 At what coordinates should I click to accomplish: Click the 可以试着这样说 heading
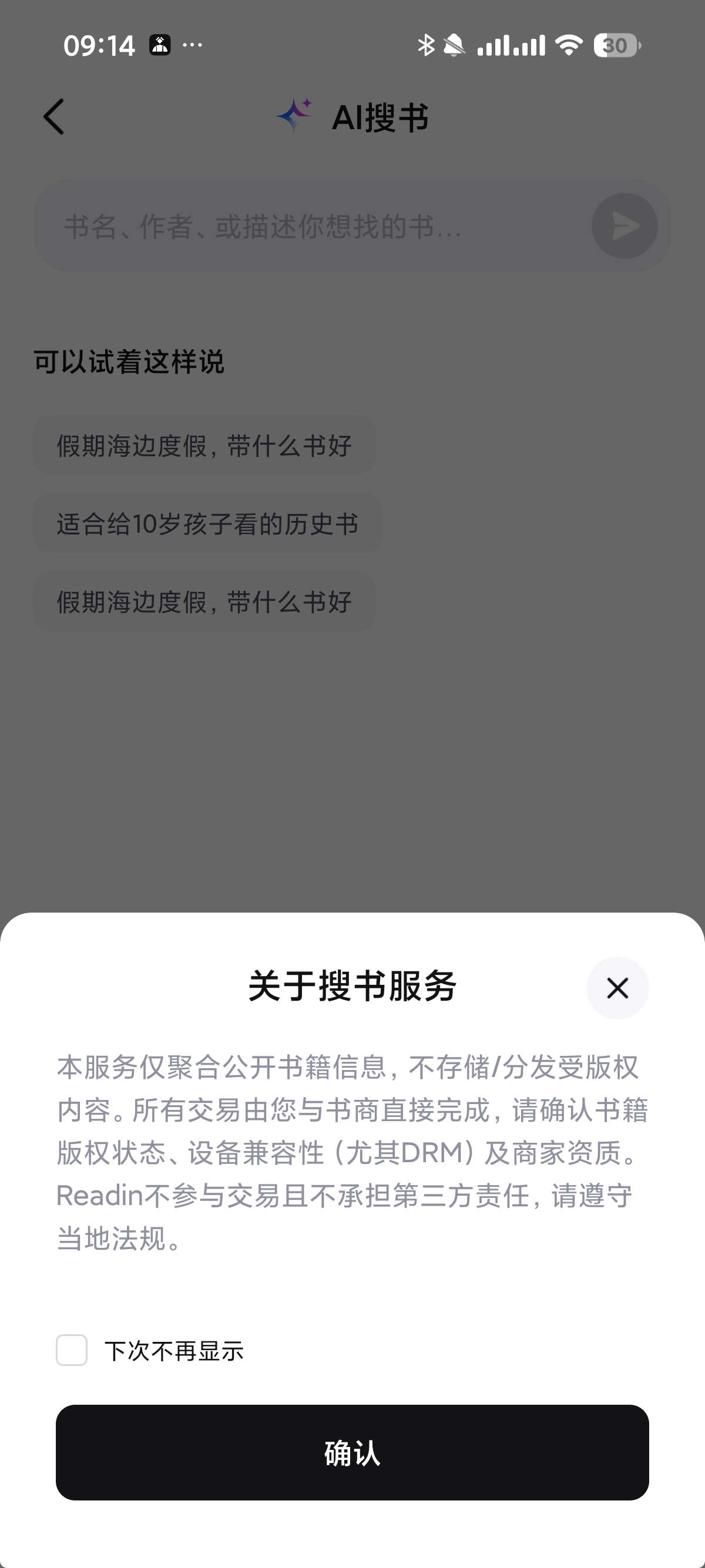click(x=129, y=361)
